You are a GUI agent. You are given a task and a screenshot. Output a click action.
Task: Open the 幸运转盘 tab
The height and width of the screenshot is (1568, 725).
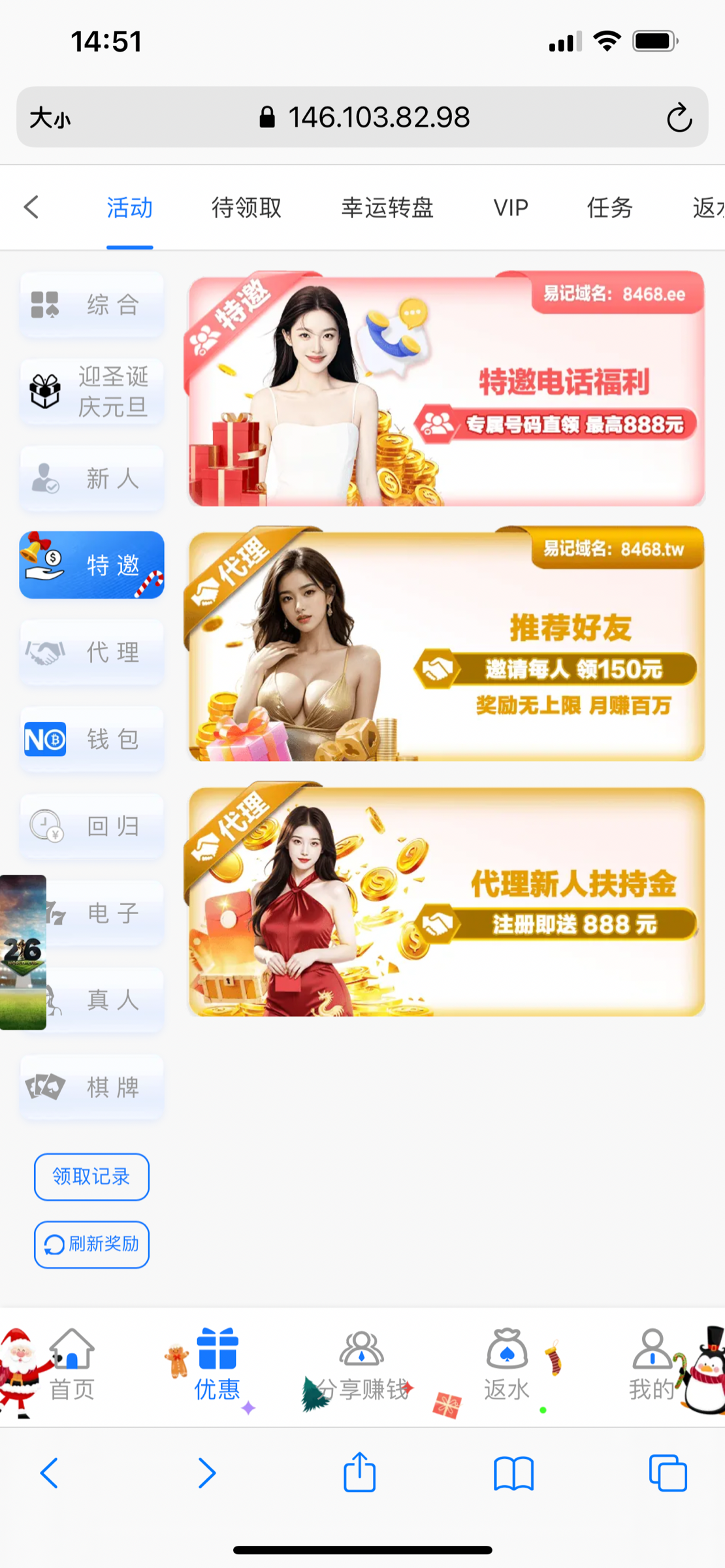(x=387, y=208)
